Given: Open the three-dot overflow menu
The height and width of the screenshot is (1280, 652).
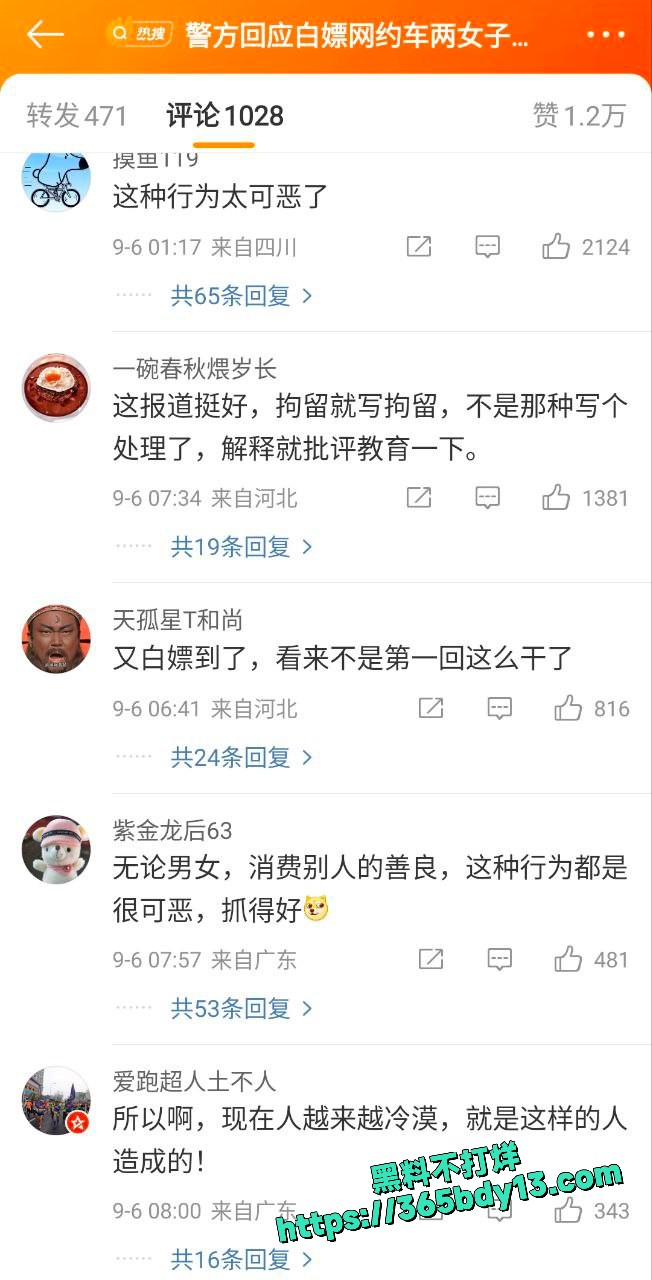Looking at the screenshot, I should [x=605, y=35].
